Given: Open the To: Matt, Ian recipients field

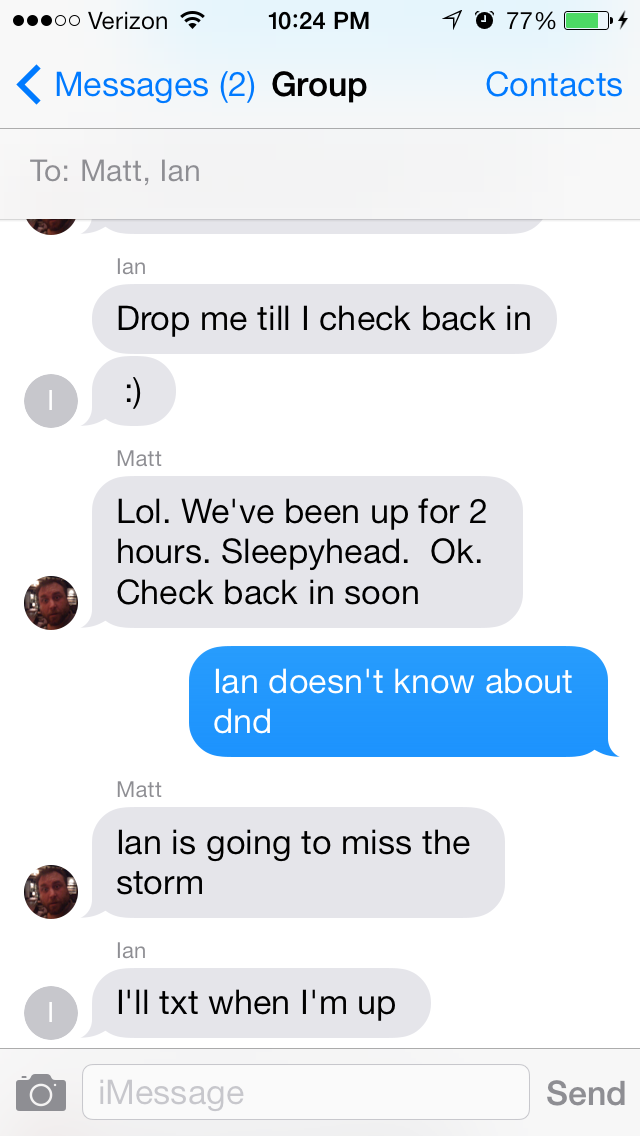Looking at the screenshot, I should (x=320, y=172).
